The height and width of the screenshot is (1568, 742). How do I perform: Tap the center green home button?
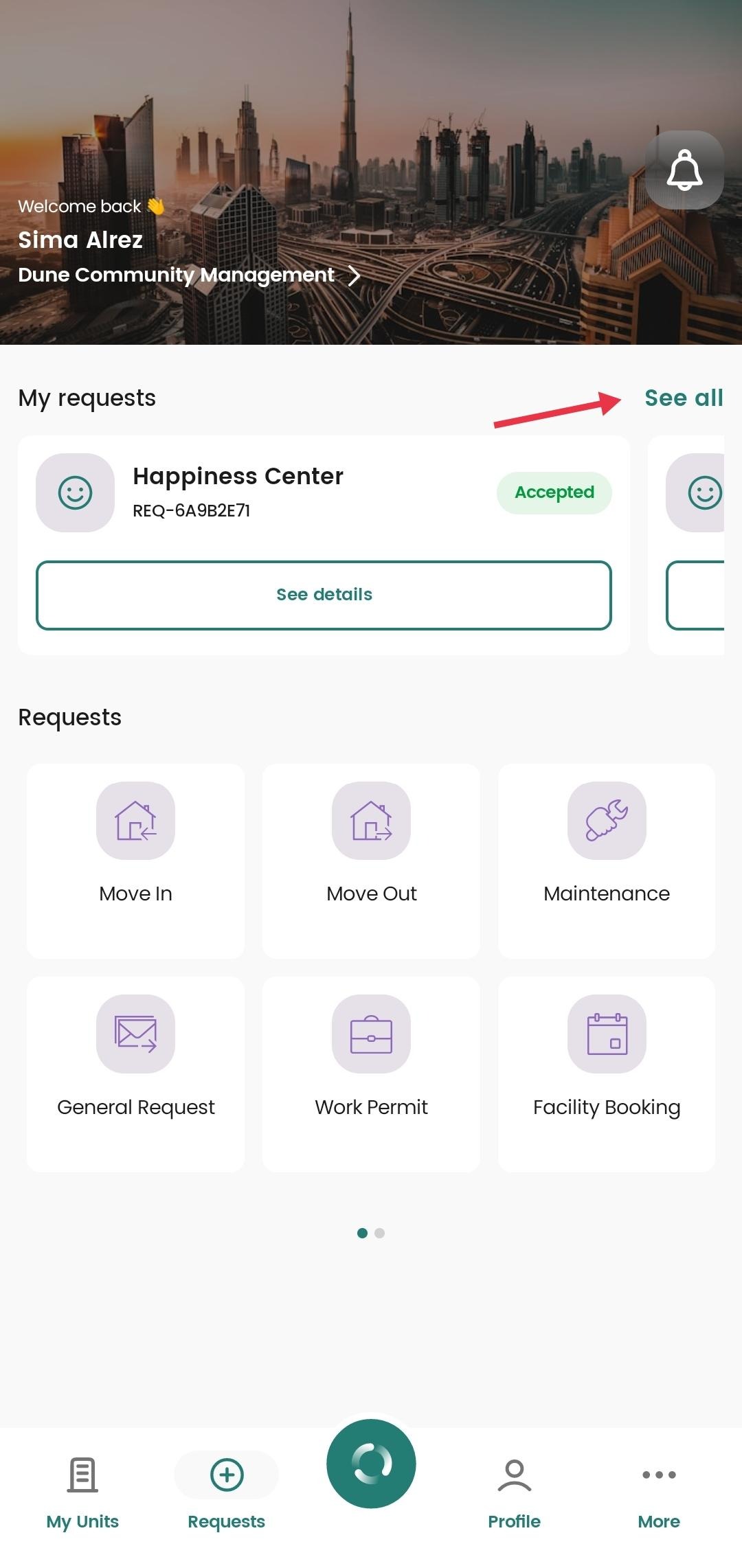(x=371, y=1463)
